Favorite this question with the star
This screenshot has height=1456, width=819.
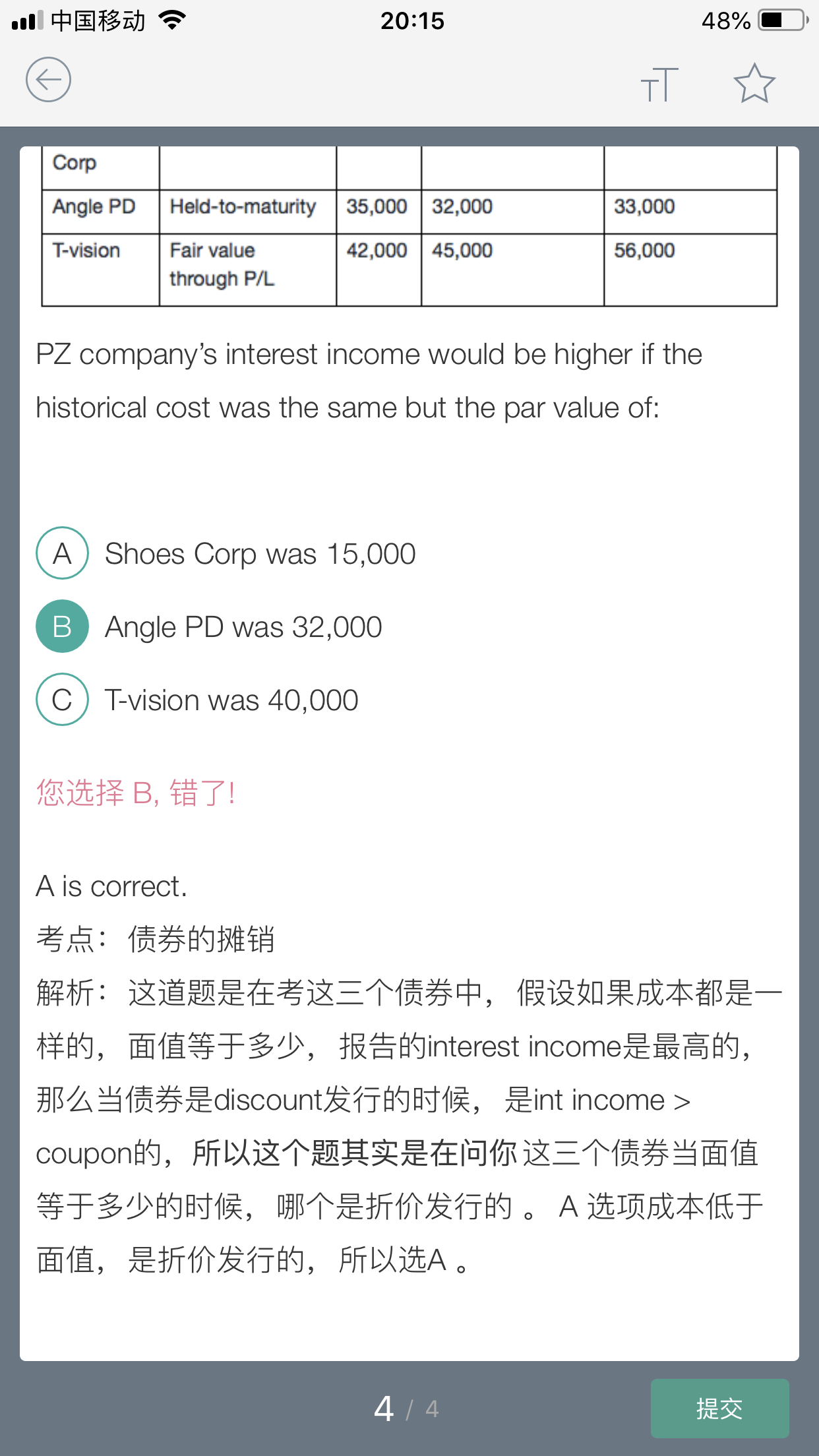754,83
